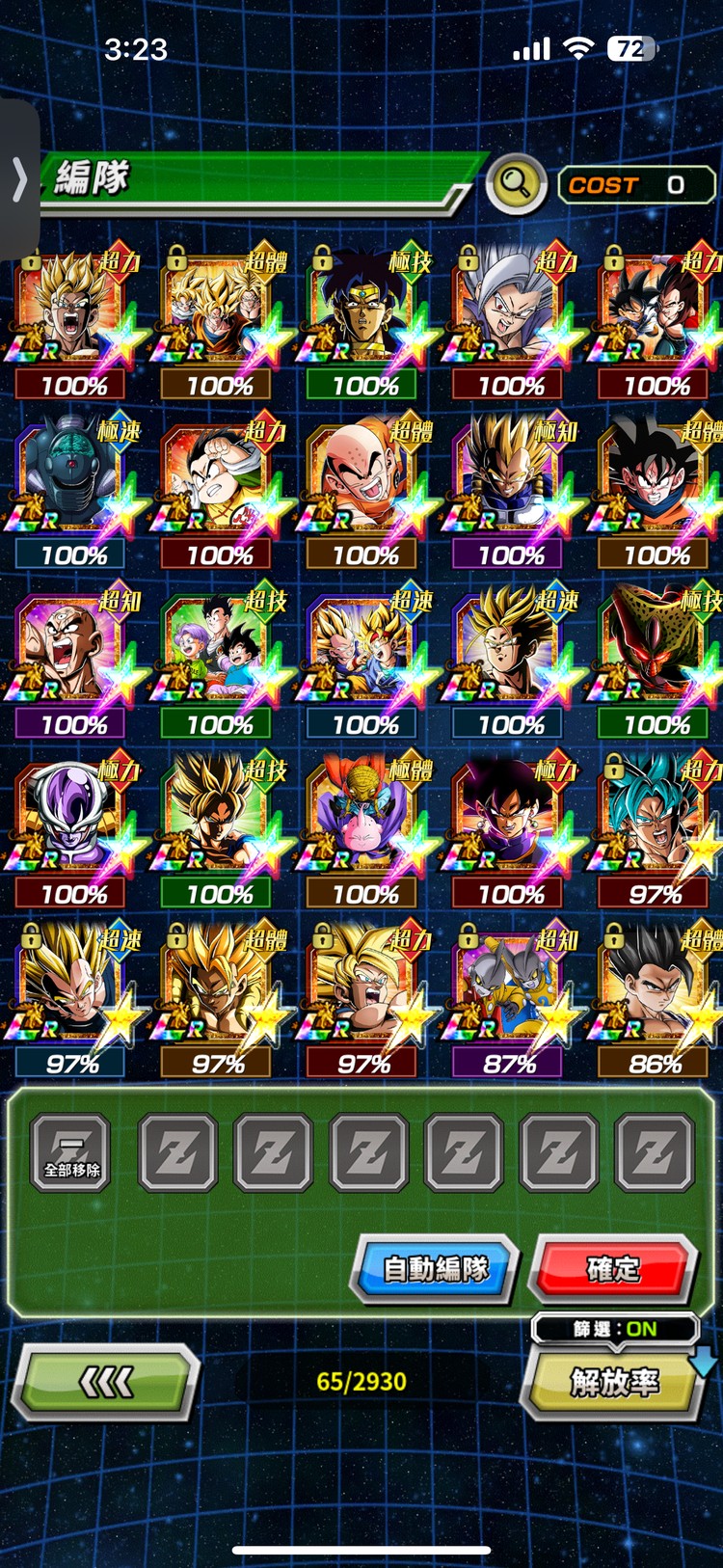Confirm the team with the 確定 button
723x1568 pixels.
[x=614, y=1268]
